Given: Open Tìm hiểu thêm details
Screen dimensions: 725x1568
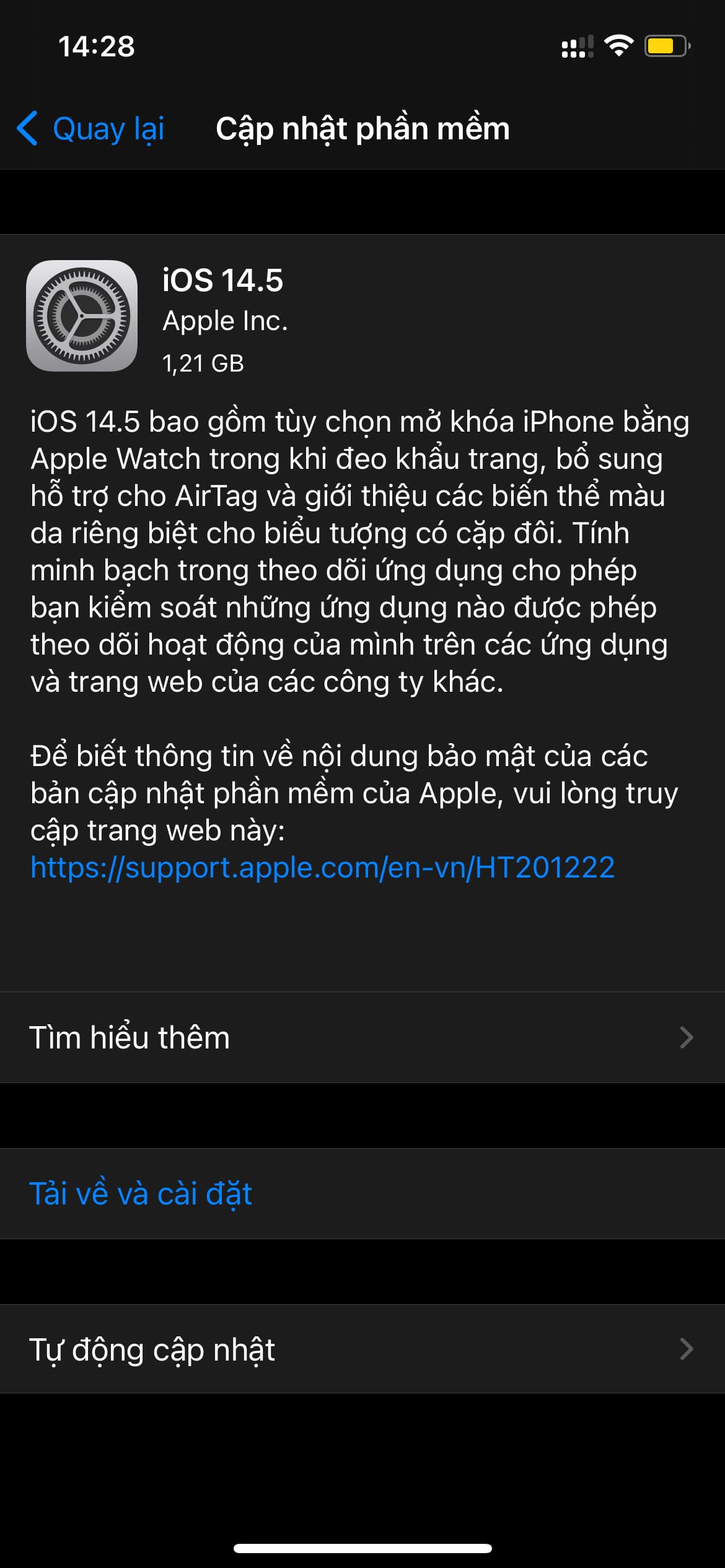Looking at the screenshot, I should [x=362, y=1037].
